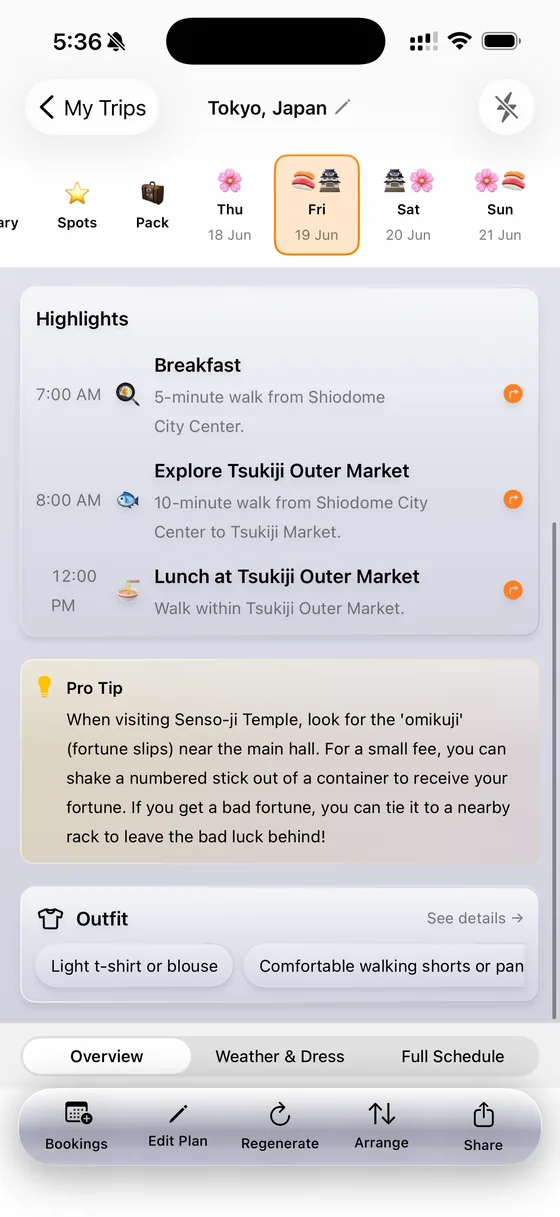See details of the Outfit

[x=474, y=918]
